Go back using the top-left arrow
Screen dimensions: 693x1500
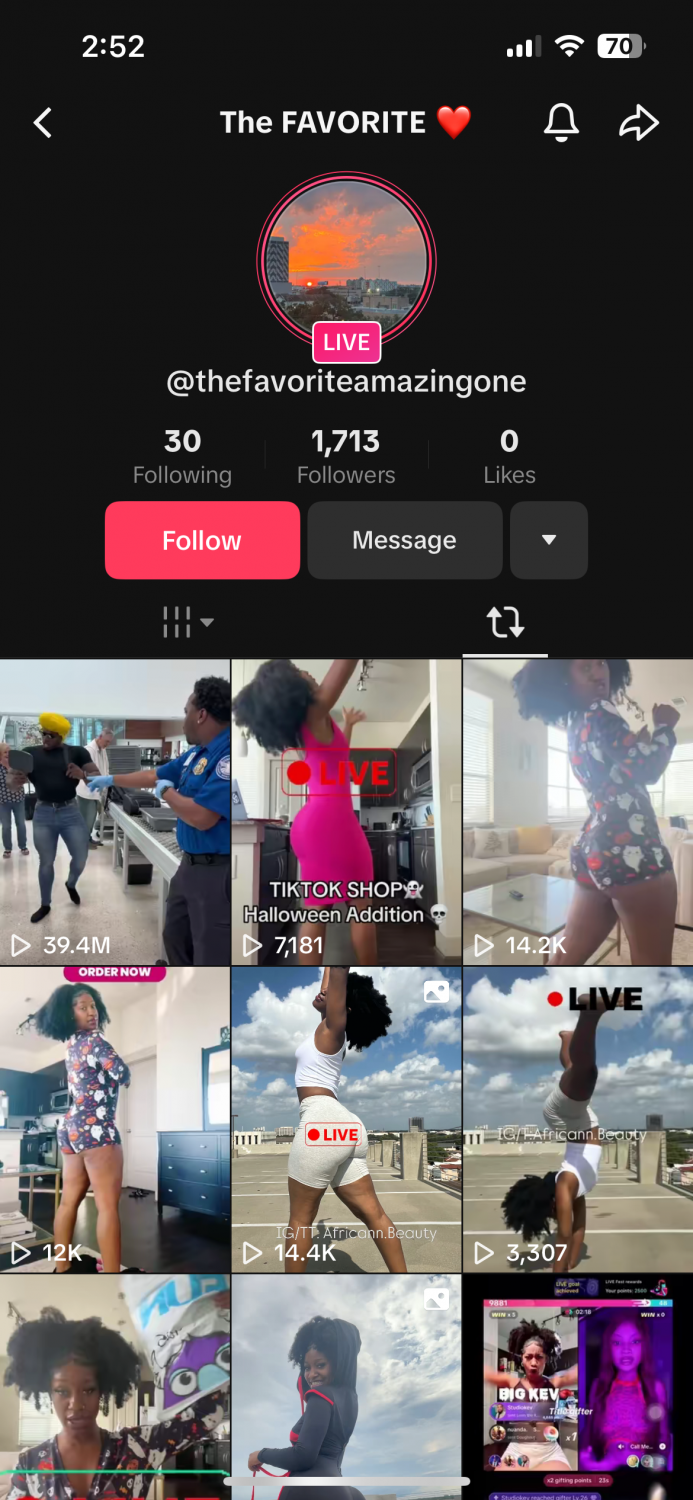pos(43,123)
